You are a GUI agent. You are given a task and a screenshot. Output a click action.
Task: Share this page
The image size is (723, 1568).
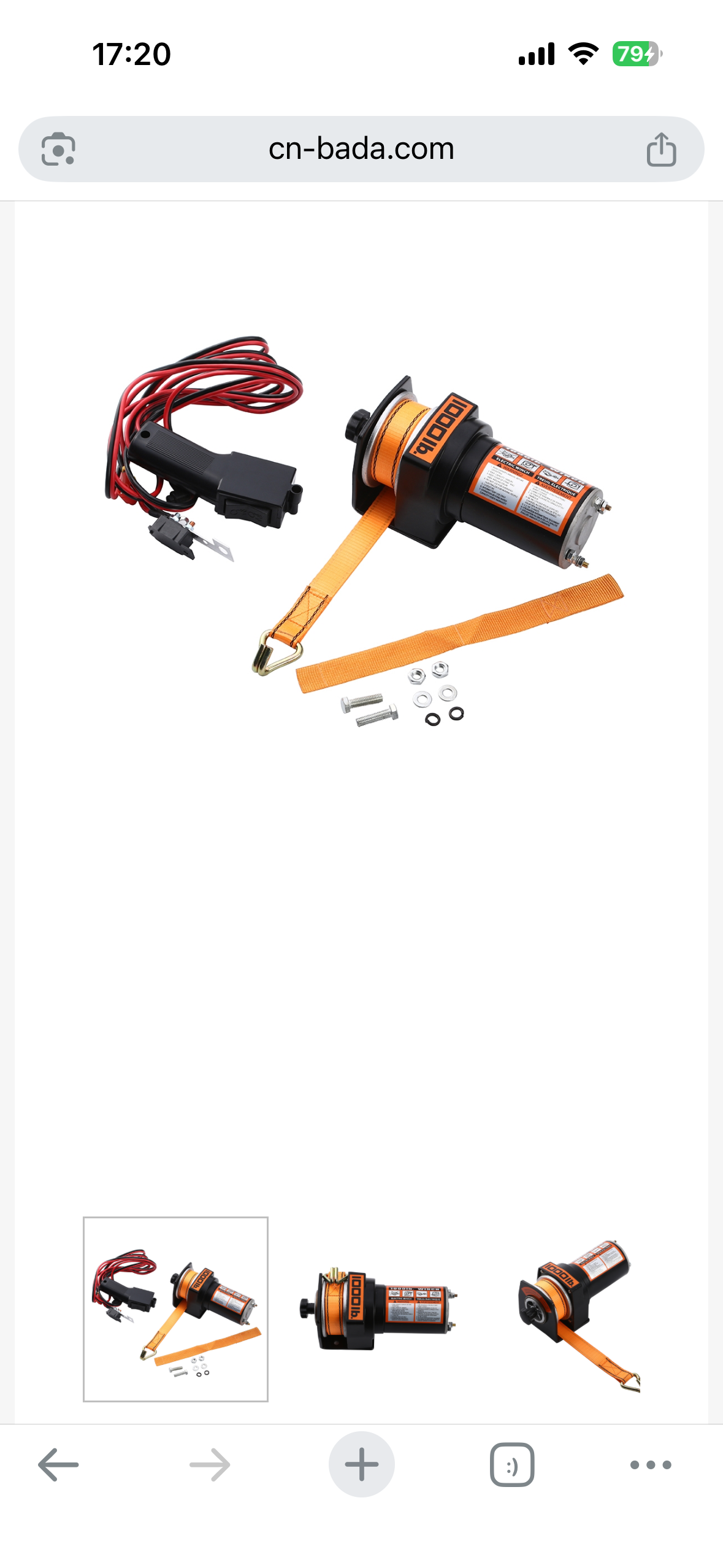click(661, 149)
